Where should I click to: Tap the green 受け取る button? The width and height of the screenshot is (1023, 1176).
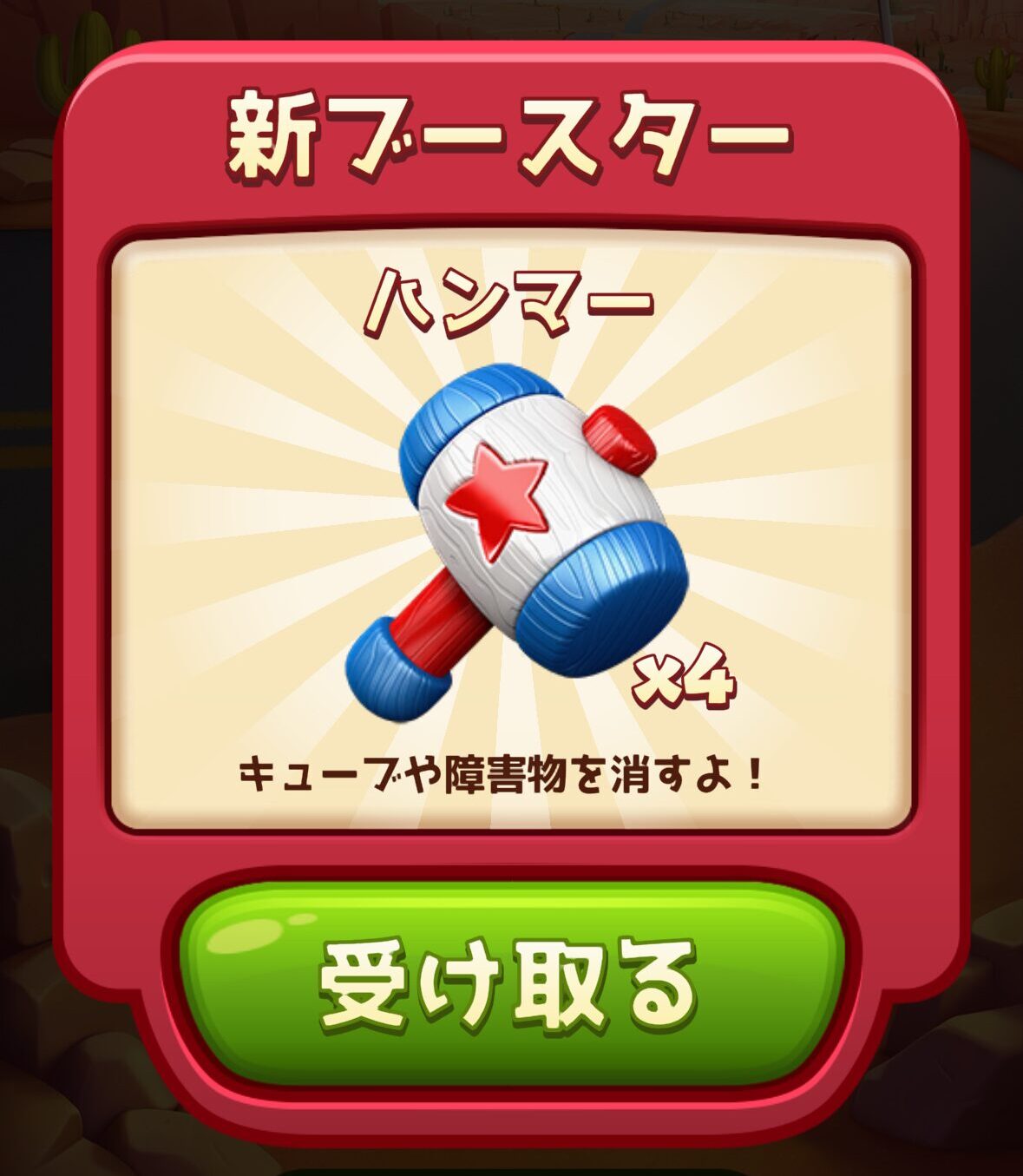pos(512,982)
